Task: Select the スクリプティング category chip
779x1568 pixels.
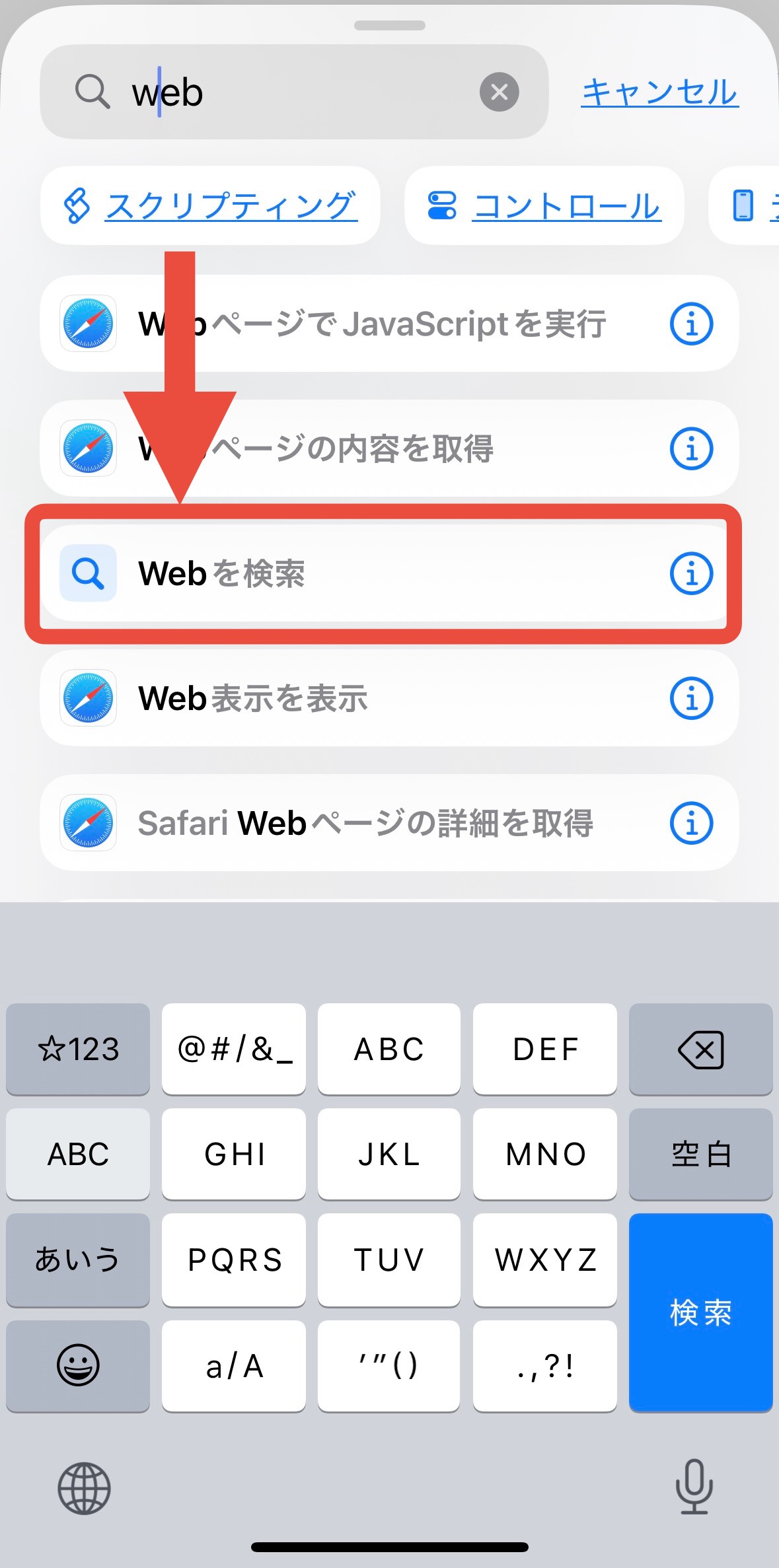Action: click(210, 205)
